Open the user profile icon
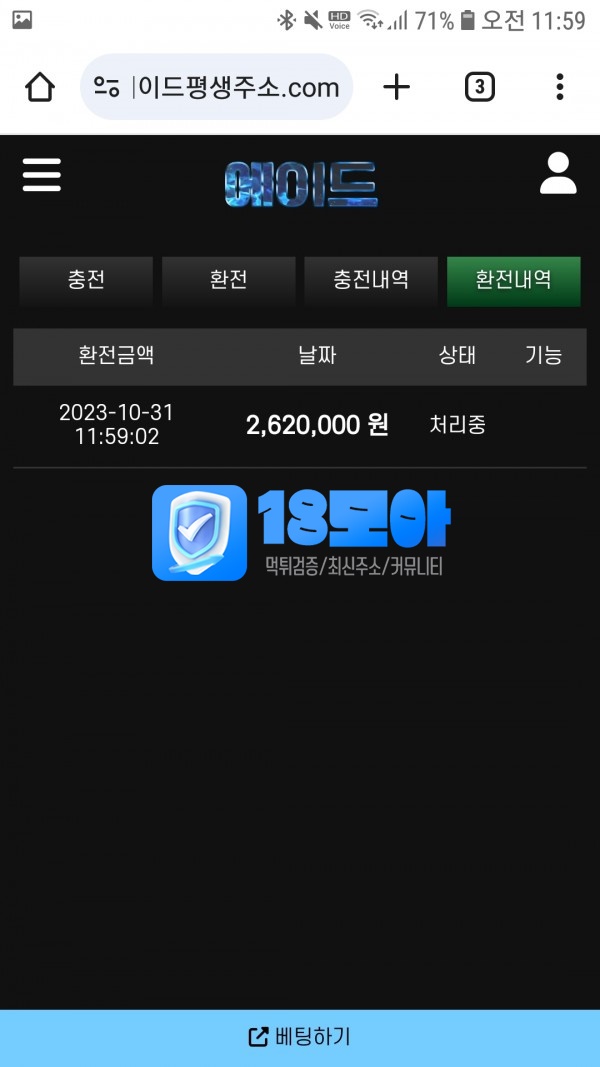Image resolution: width=600 pixels, height=1067 pixels. coord(558,174)
